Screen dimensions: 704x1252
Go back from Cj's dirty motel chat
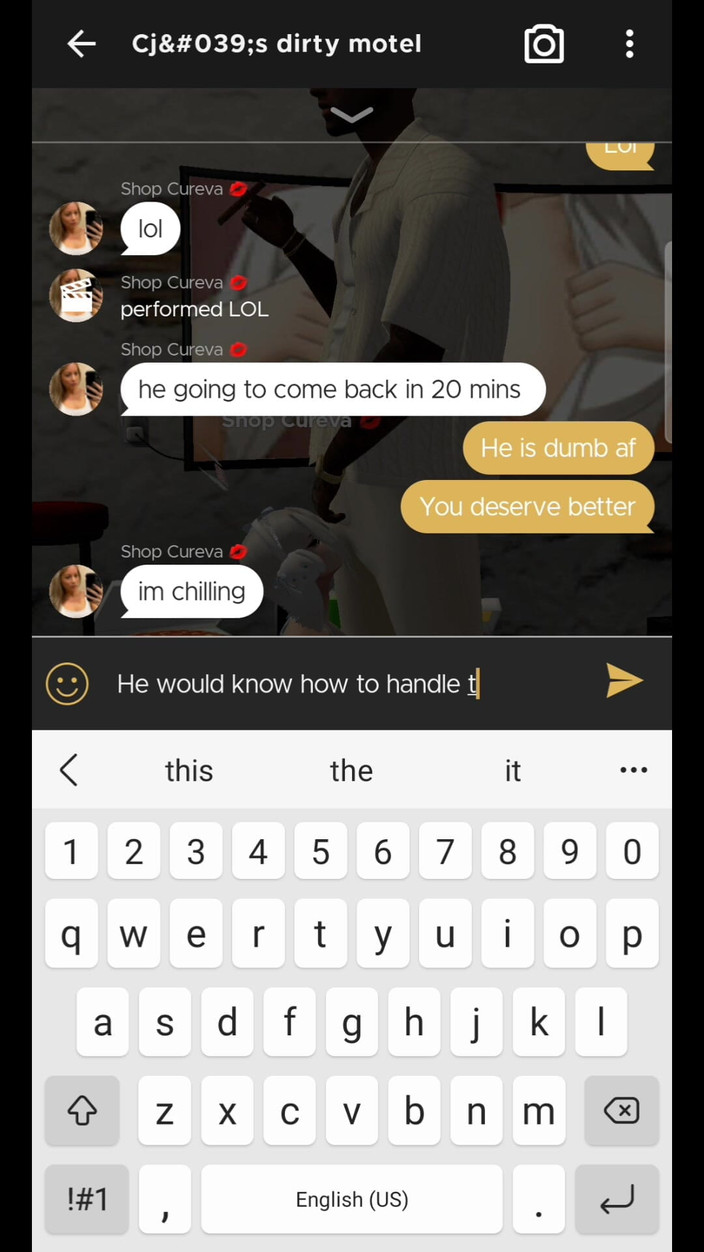tap(81, 43)
